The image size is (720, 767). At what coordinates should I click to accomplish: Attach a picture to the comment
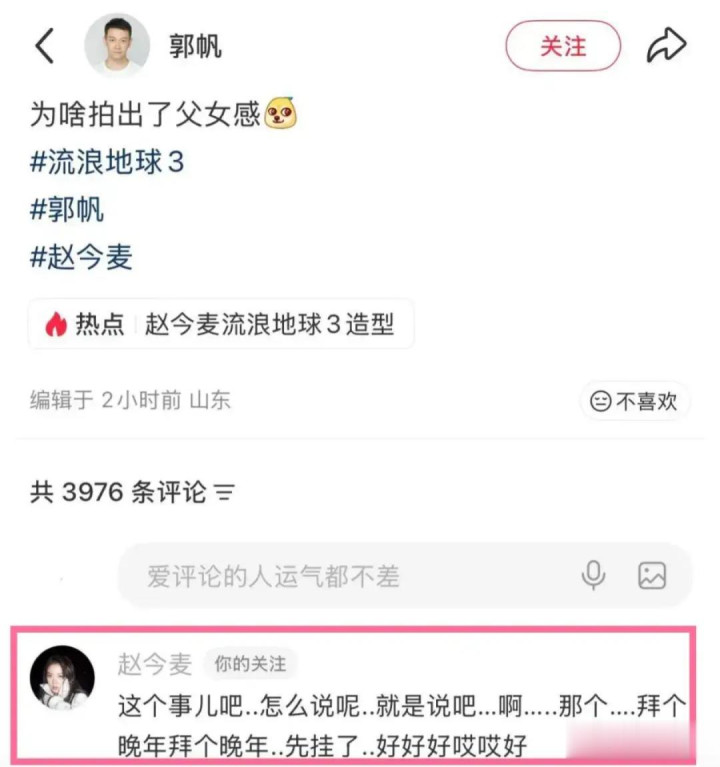pos(652,575)
